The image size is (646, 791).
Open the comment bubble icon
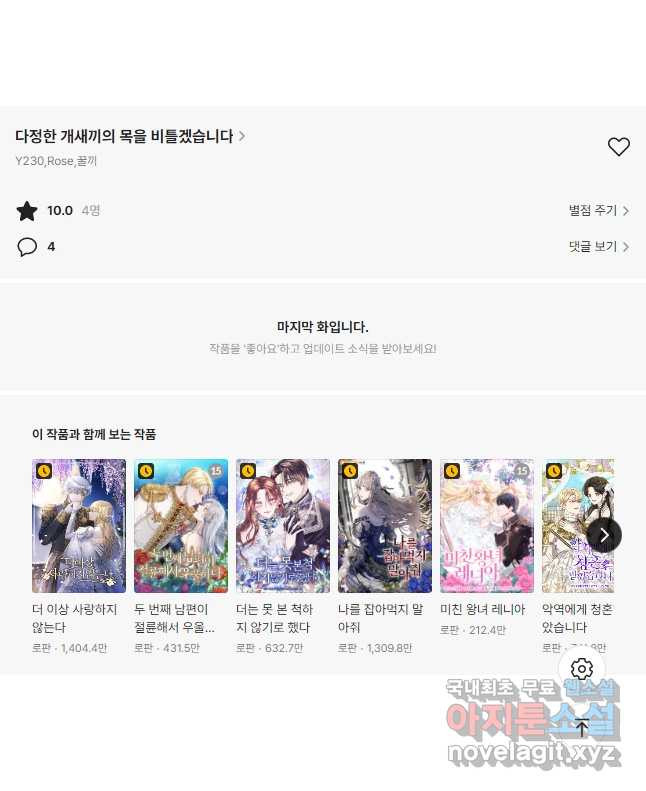pos(27,247)
